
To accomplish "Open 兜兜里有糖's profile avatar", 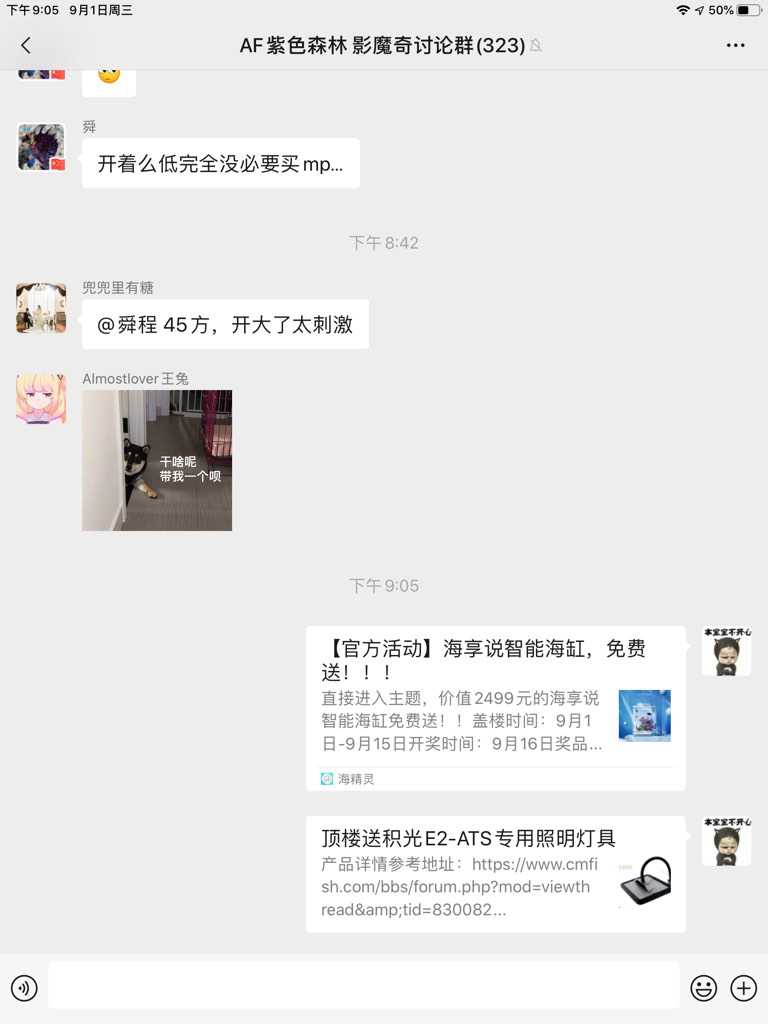I will pyautogui.click(x=41, y=308).
